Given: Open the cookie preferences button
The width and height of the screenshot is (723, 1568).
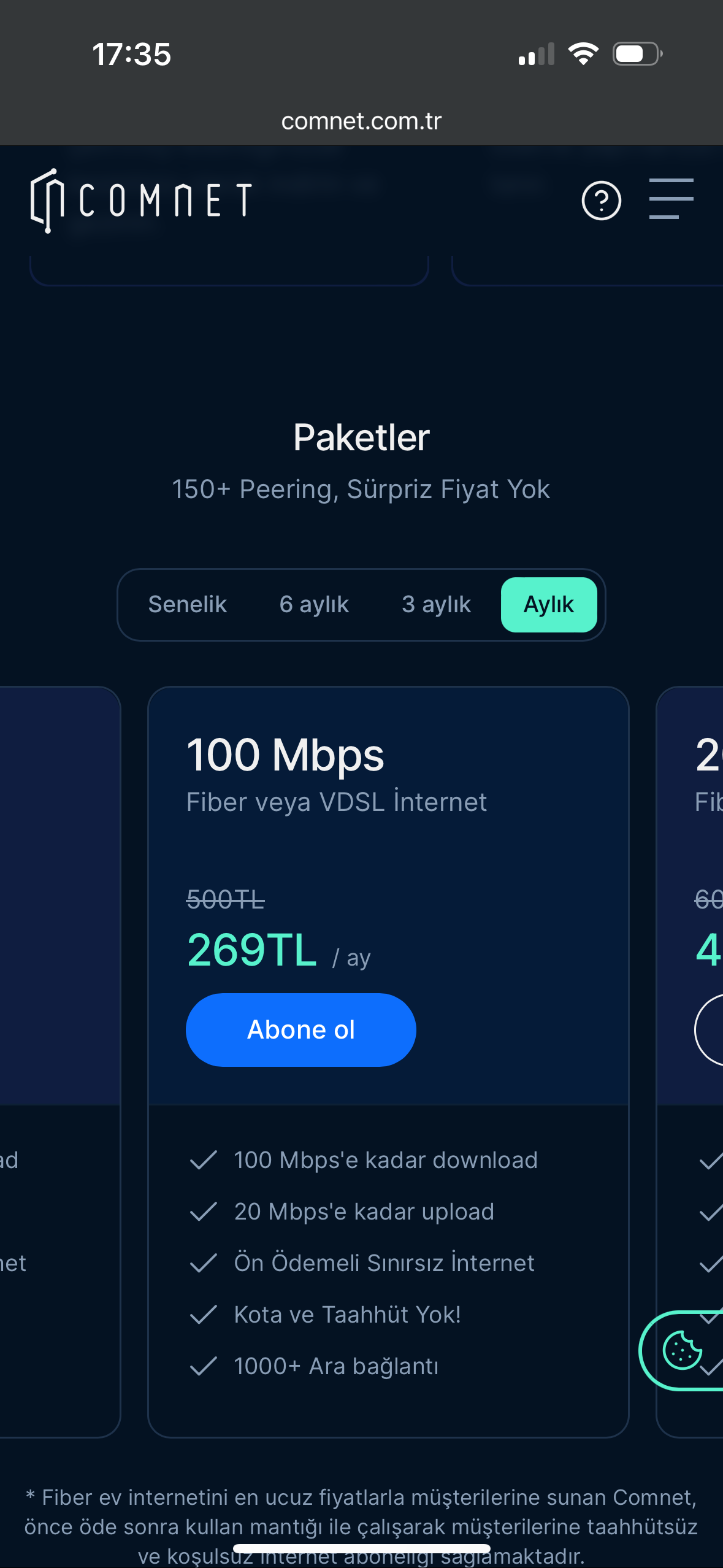Looking at the screenshot, I should coord(682,1350).
